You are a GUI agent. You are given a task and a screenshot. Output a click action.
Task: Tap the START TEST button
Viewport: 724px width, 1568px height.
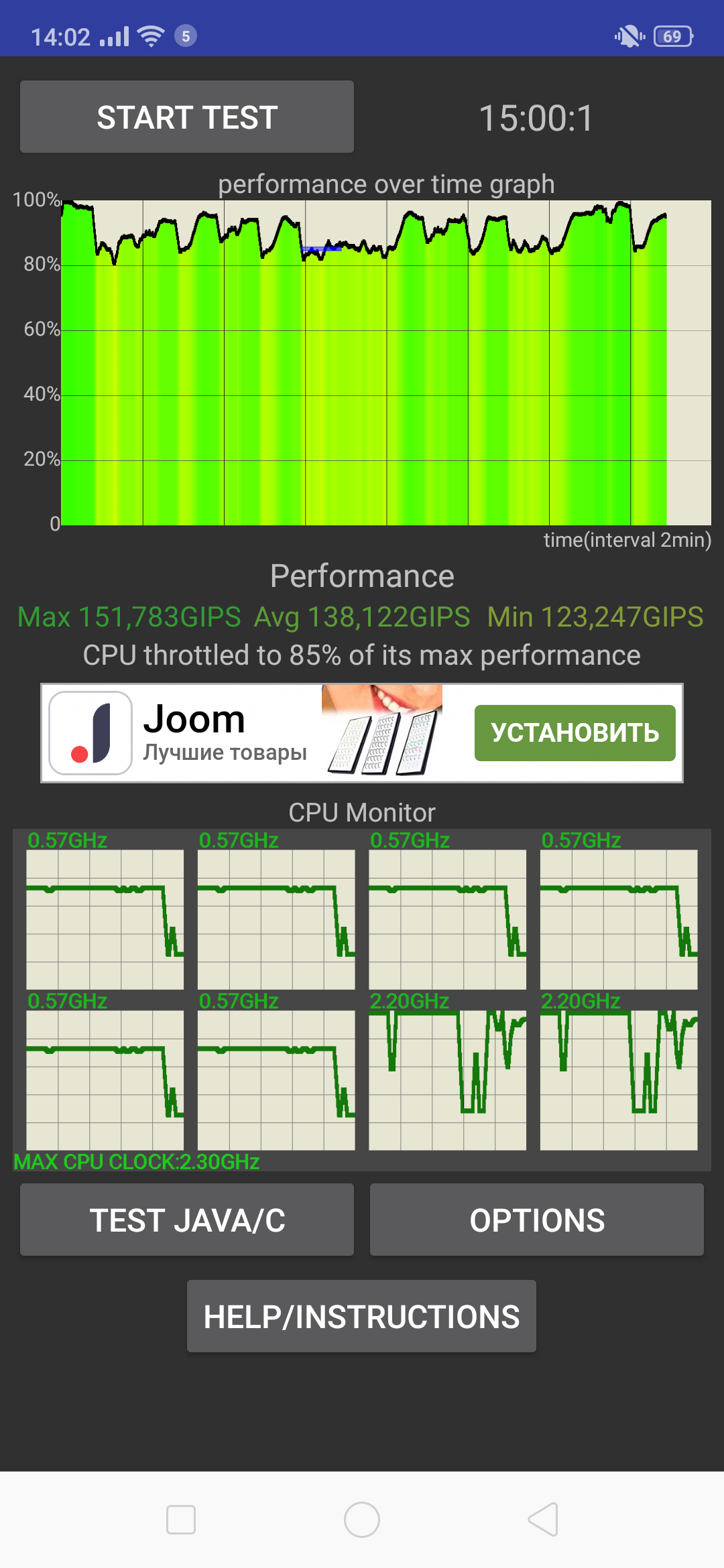coord(187,117)
